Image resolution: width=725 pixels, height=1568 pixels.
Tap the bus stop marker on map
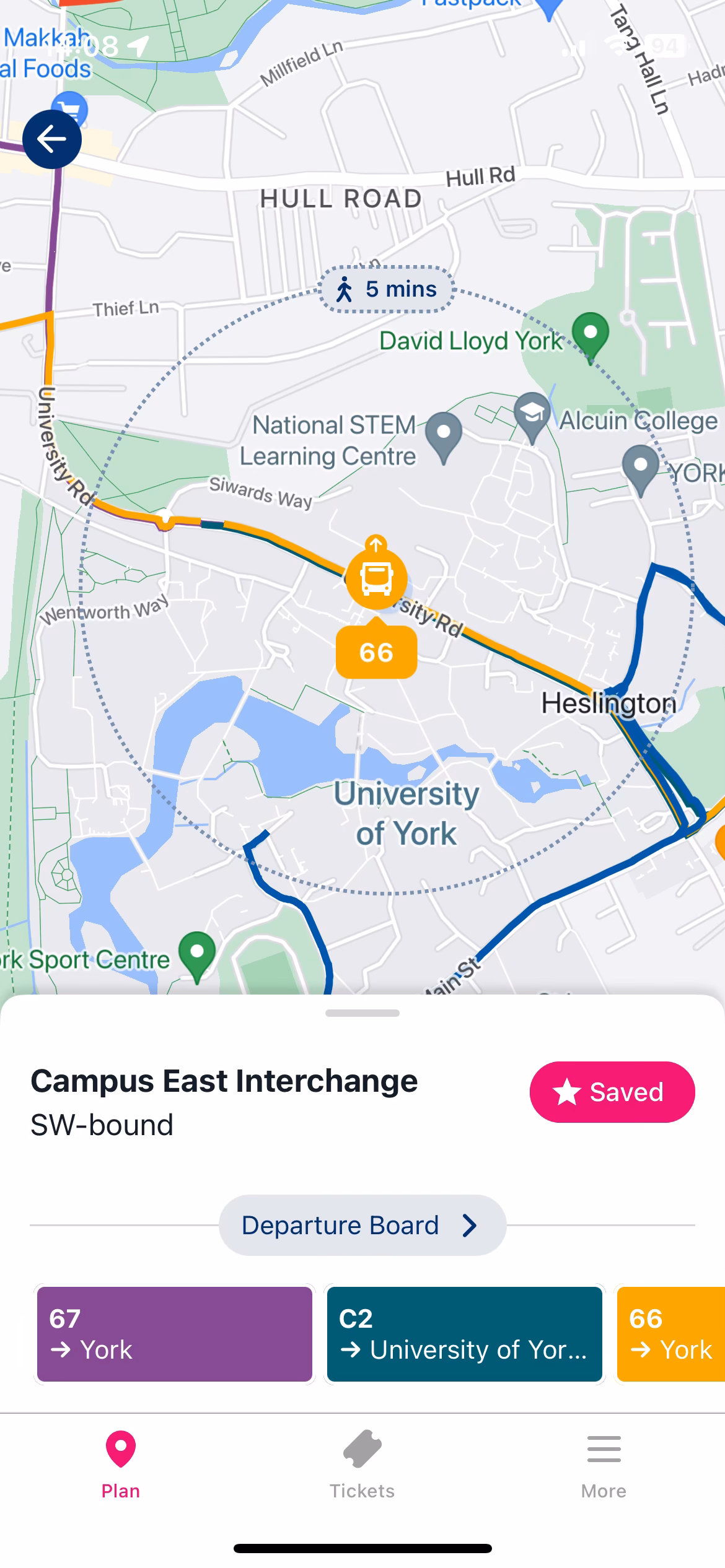click(x=376, y=578)
